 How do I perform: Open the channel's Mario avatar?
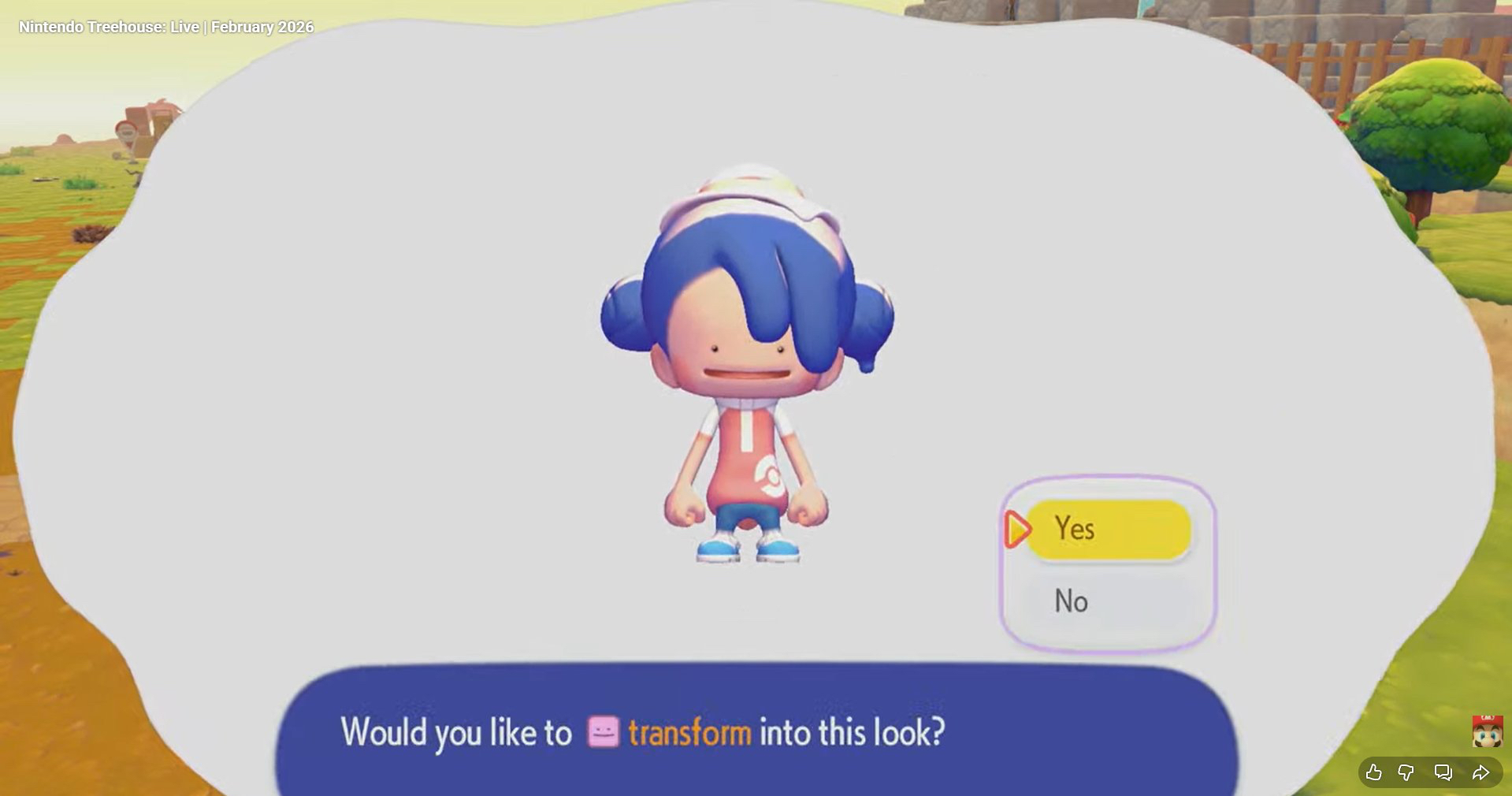1487,731
